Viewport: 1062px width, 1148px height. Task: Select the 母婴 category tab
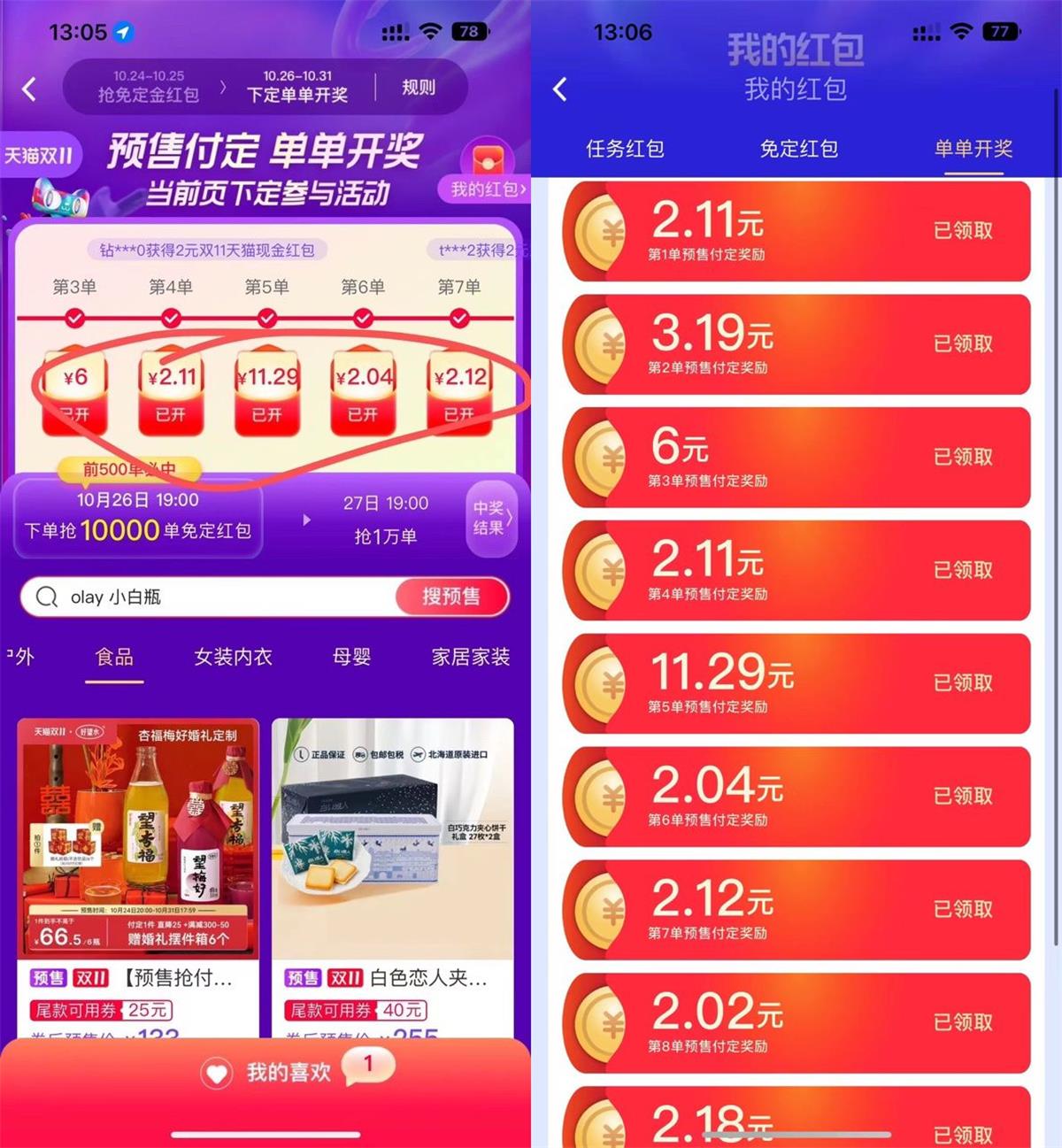(x=350, y=658)
